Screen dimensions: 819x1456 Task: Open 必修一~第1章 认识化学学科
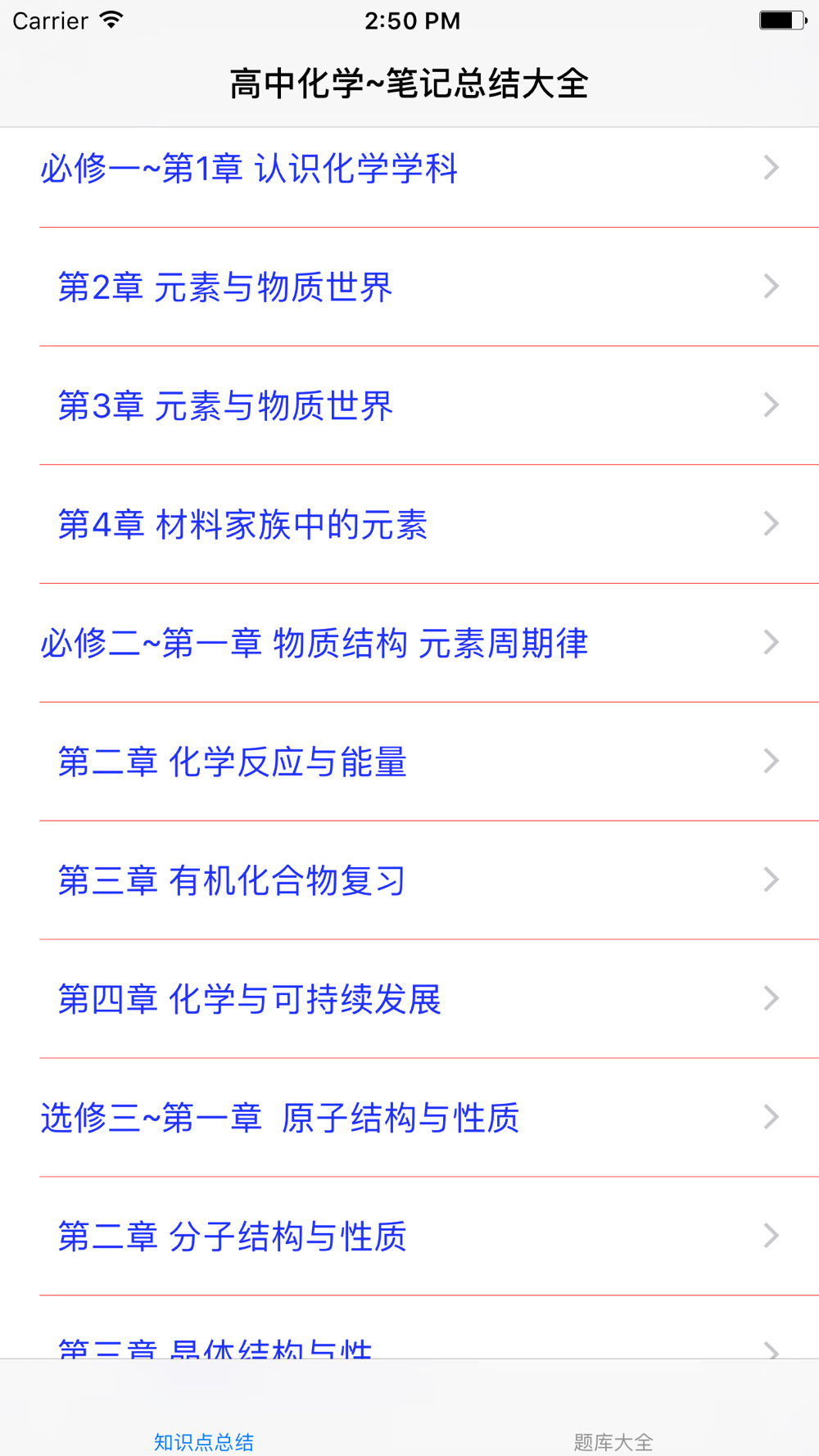(409, 168)
